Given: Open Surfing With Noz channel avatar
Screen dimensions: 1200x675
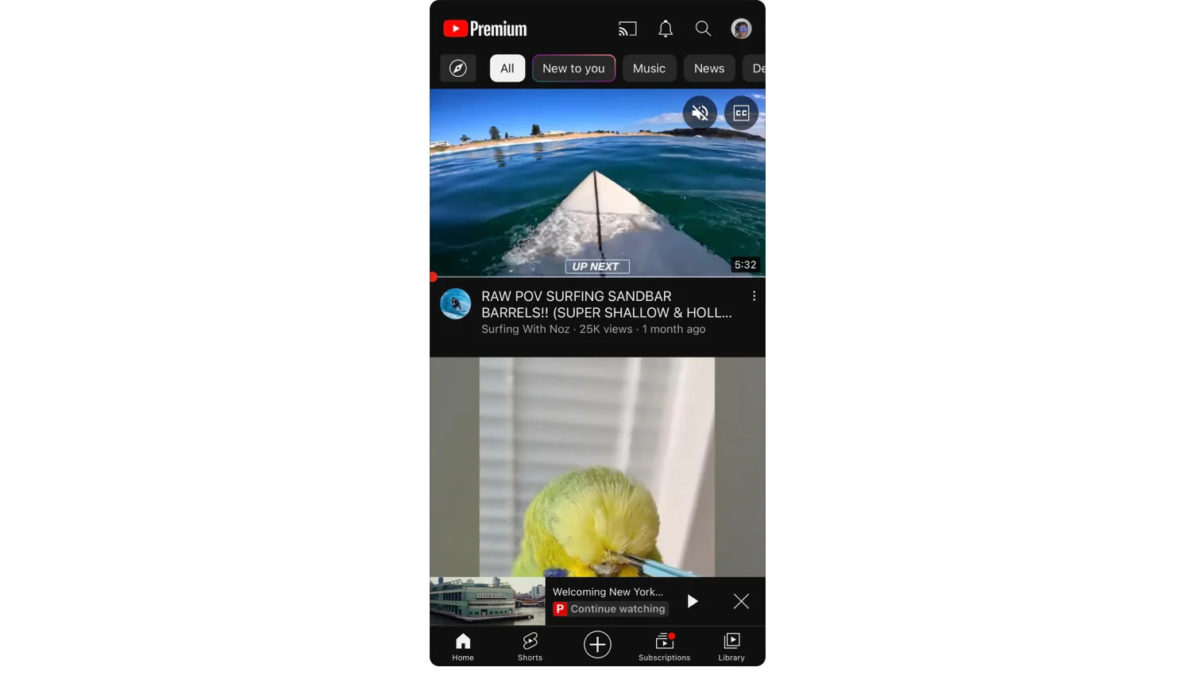Looking at the screenshot, I should pos(456,304).
